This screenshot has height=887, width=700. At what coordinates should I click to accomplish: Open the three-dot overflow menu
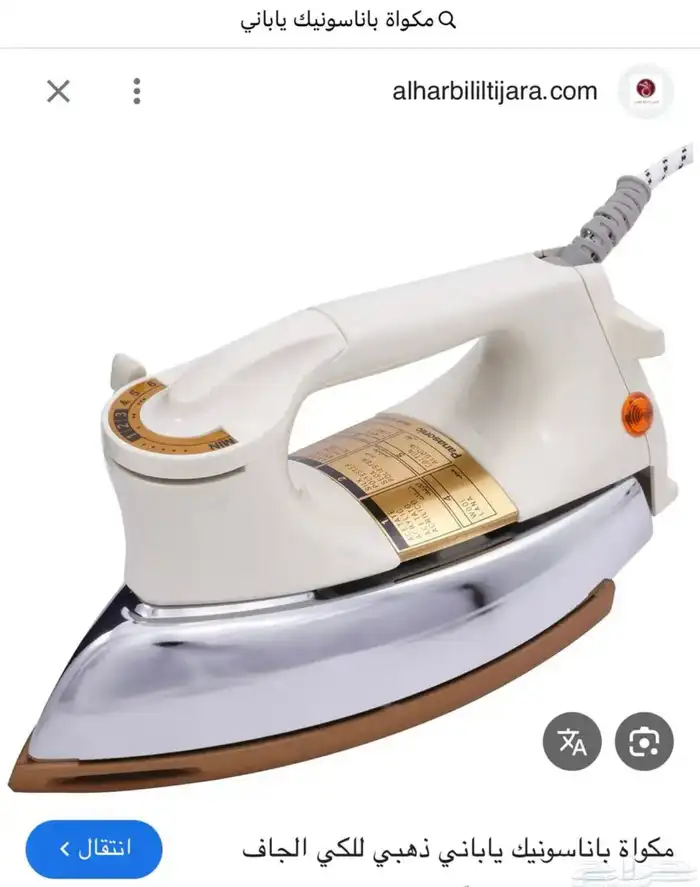click(x=137, y=92)
